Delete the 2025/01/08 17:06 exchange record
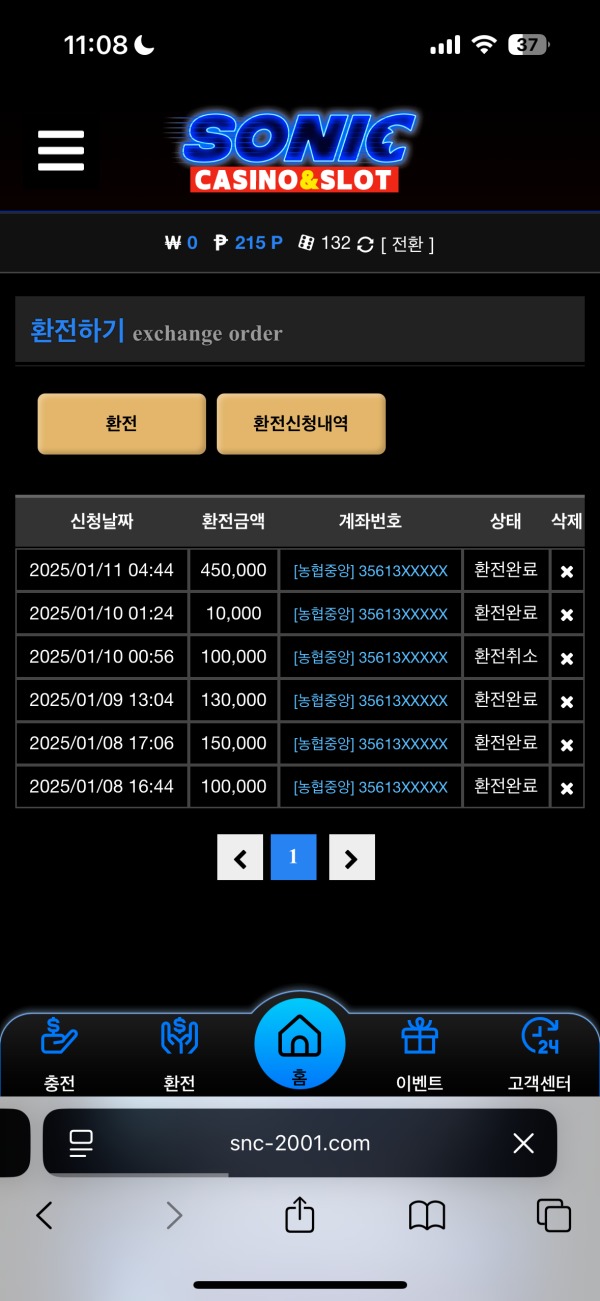This screenshot has height=1301, width=600. pyautogui.click(x=566, y=745)
